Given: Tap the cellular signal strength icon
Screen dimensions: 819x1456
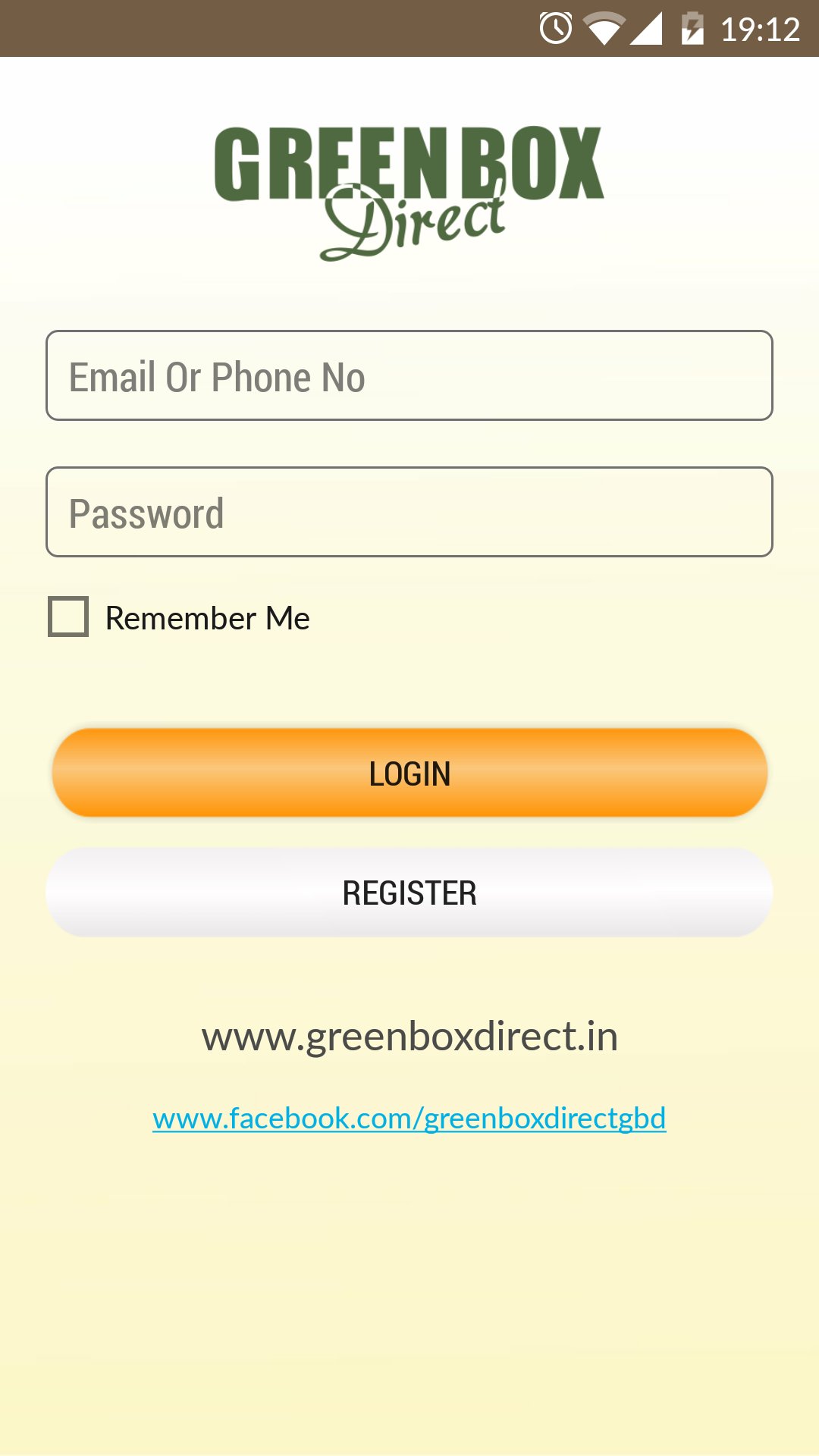Looking at the screenshot, I should pos(648,29).
